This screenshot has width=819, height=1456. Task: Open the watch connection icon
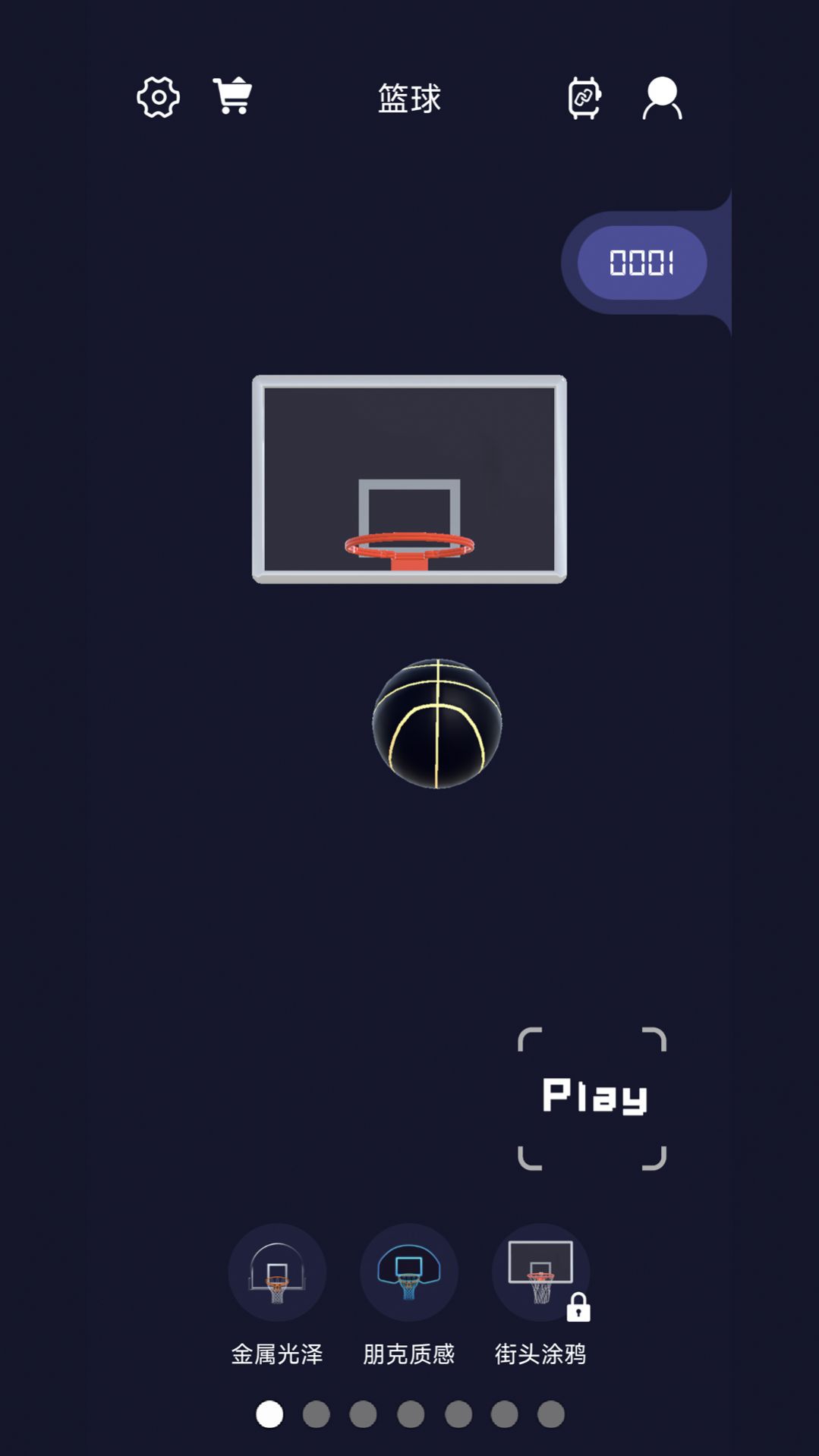(x=584, y=98)
